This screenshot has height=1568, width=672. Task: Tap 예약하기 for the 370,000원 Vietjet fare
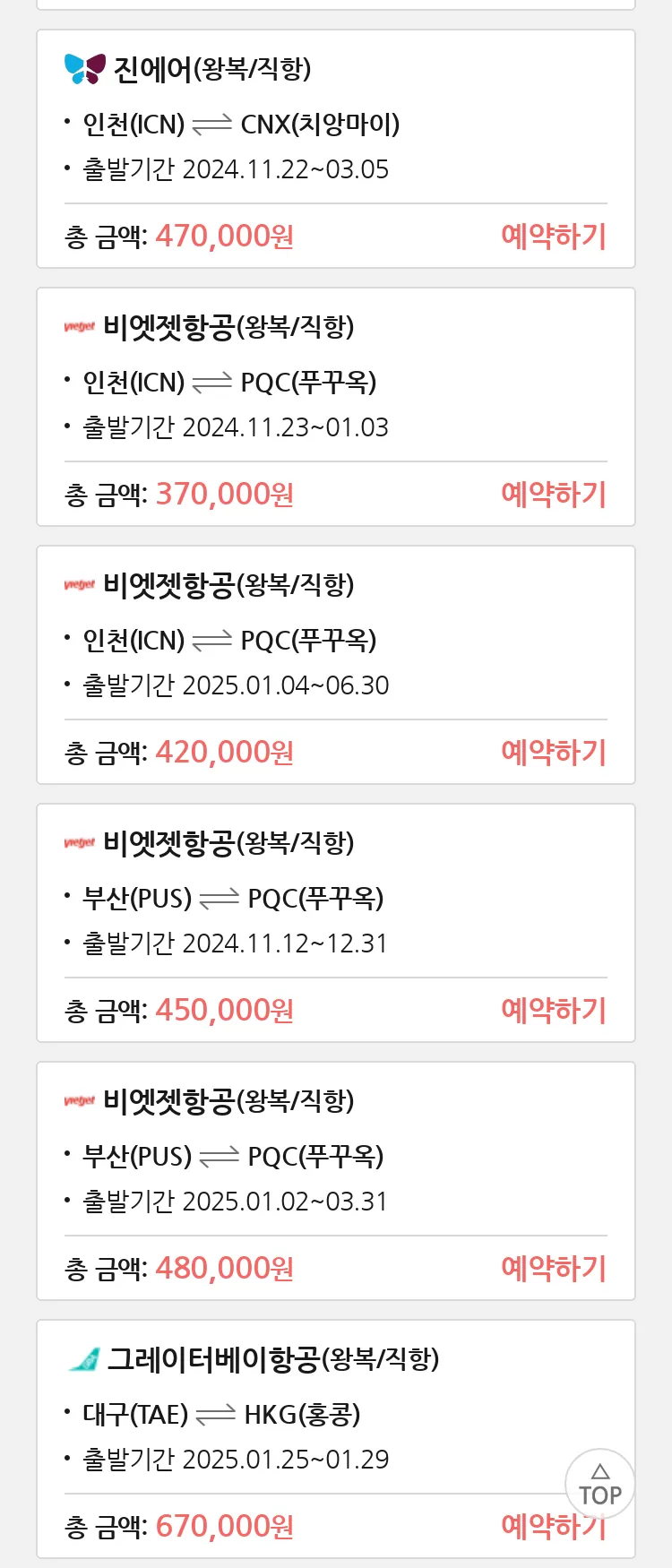554,495
